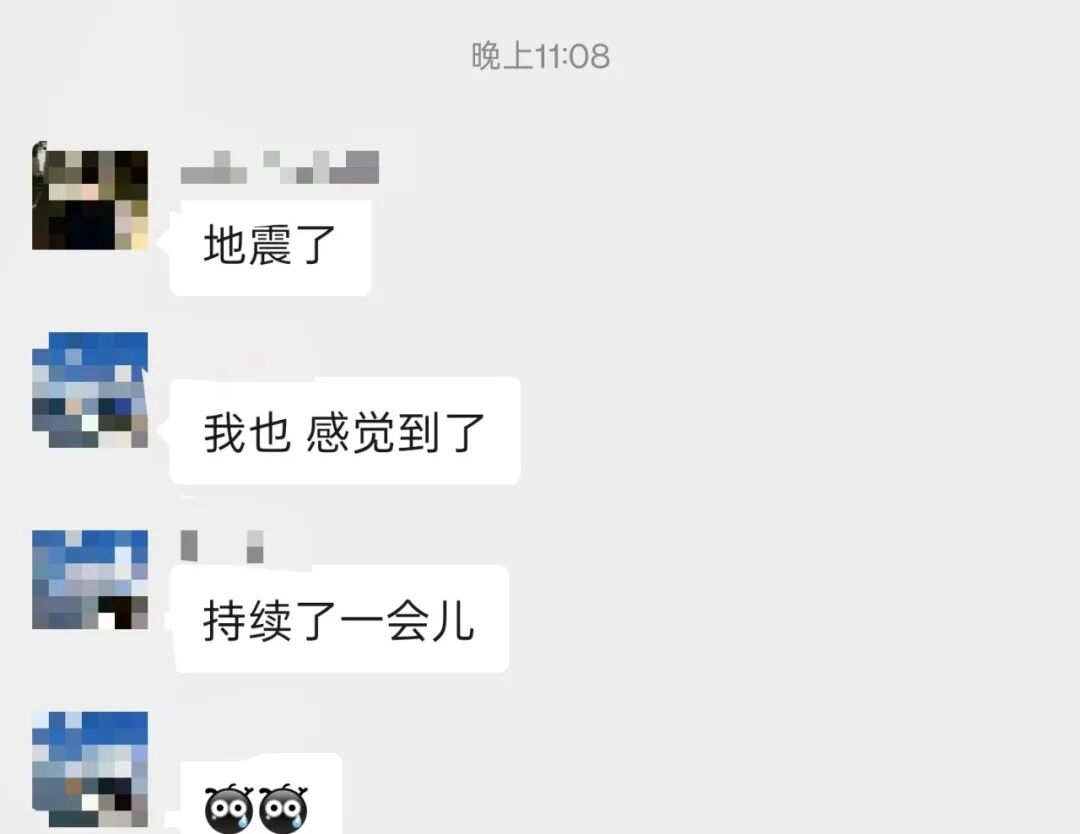View profile avatar next to 持续了一会儿
The width and height of the screenshot is (1080, 834).
pos(90,580)
